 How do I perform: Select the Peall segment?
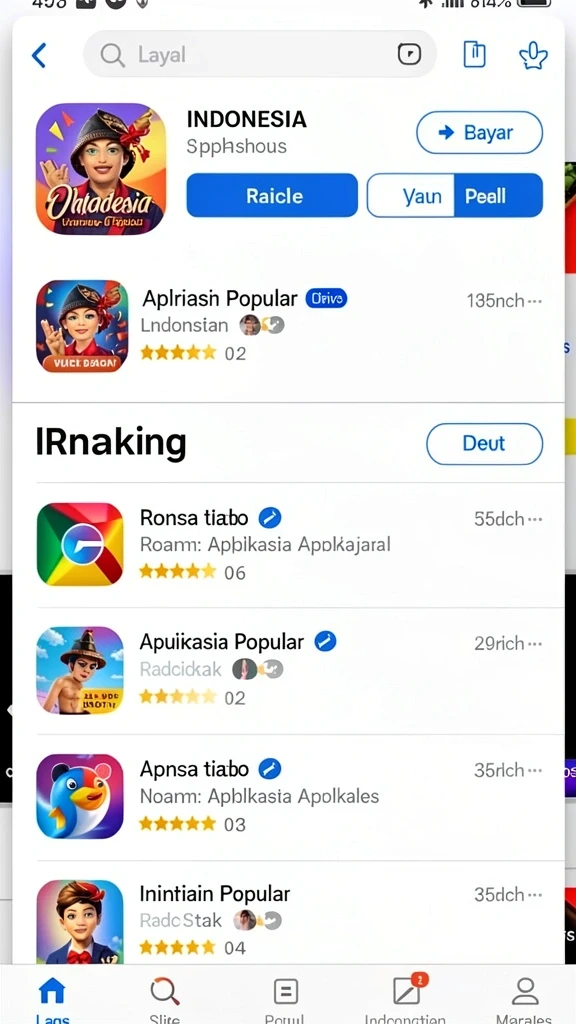tap(498, 195)
